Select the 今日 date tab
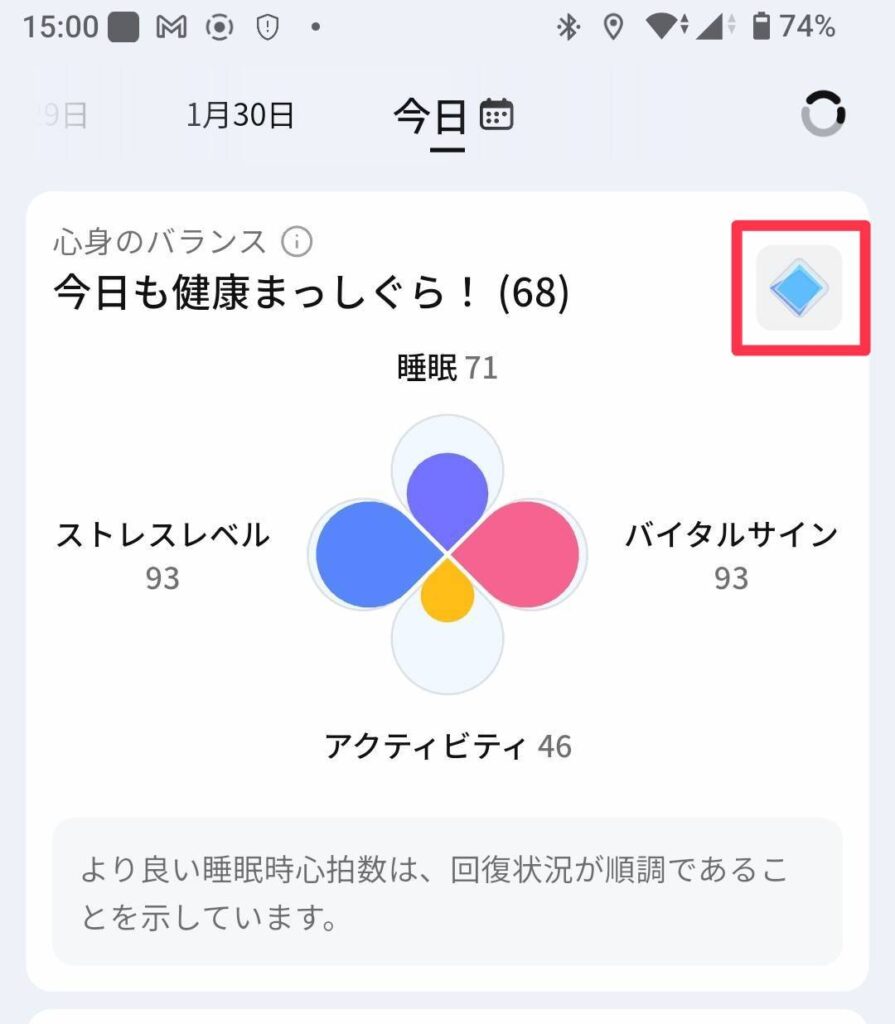This screenshot has width=895, height=1024. (x=430, y=116)
